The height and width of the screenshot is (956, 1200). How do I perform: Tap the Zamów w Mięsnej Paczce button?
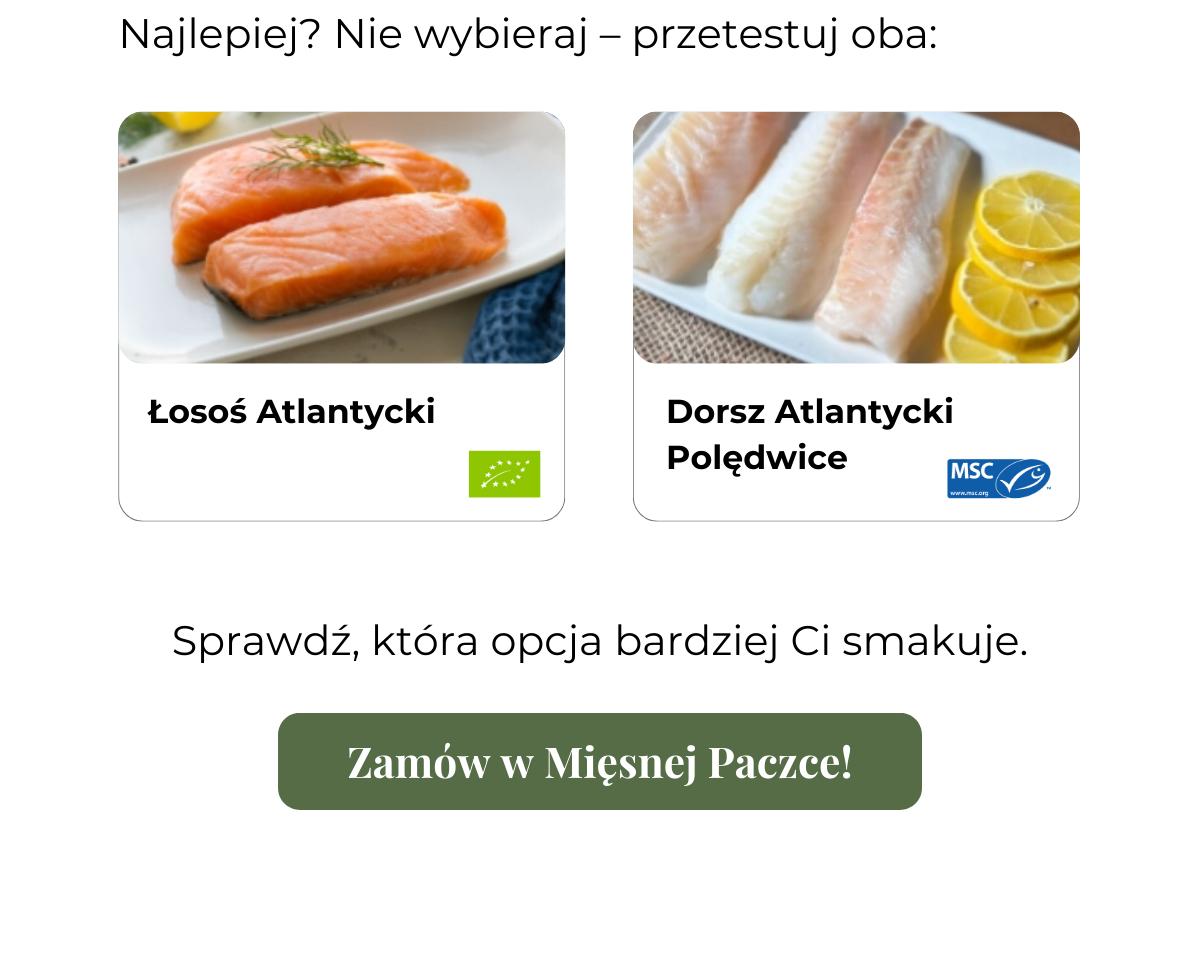click(600, 761)
